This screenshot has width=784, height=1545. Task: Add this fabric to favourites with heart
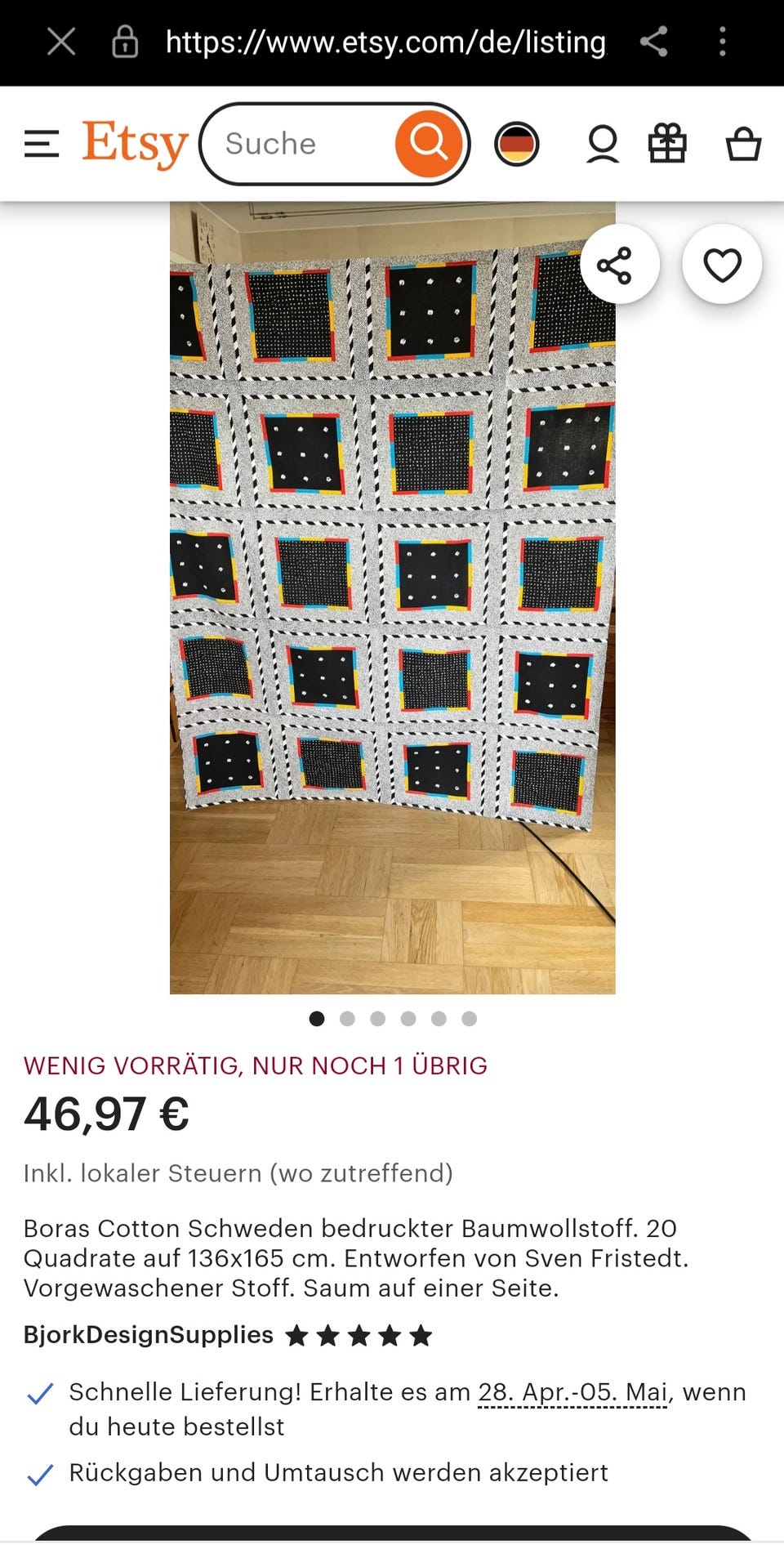coord(723,265)
